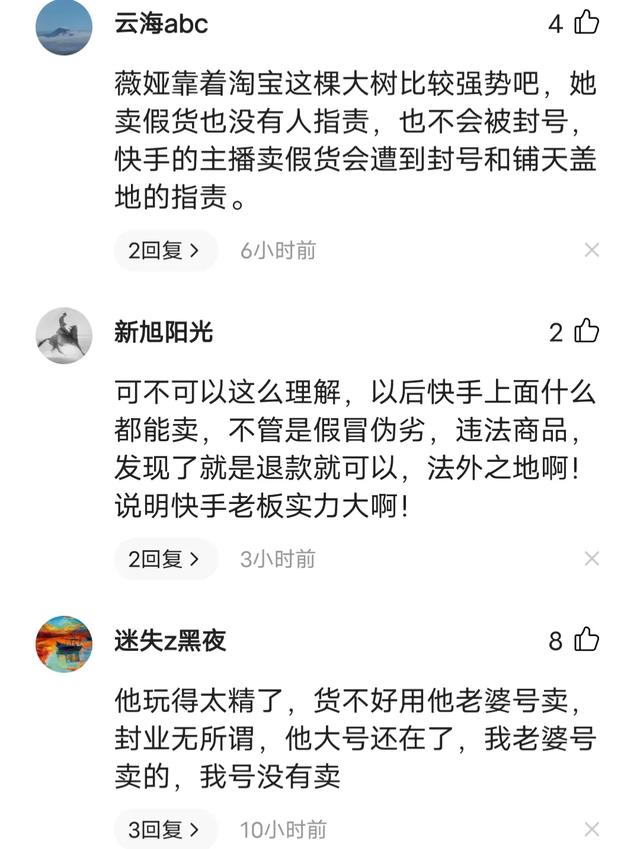This screenshot has width=640, height=849.
Task: Give a thumbs up to 迷失z黑夜's comment
Action: click(x=586, y=640)
